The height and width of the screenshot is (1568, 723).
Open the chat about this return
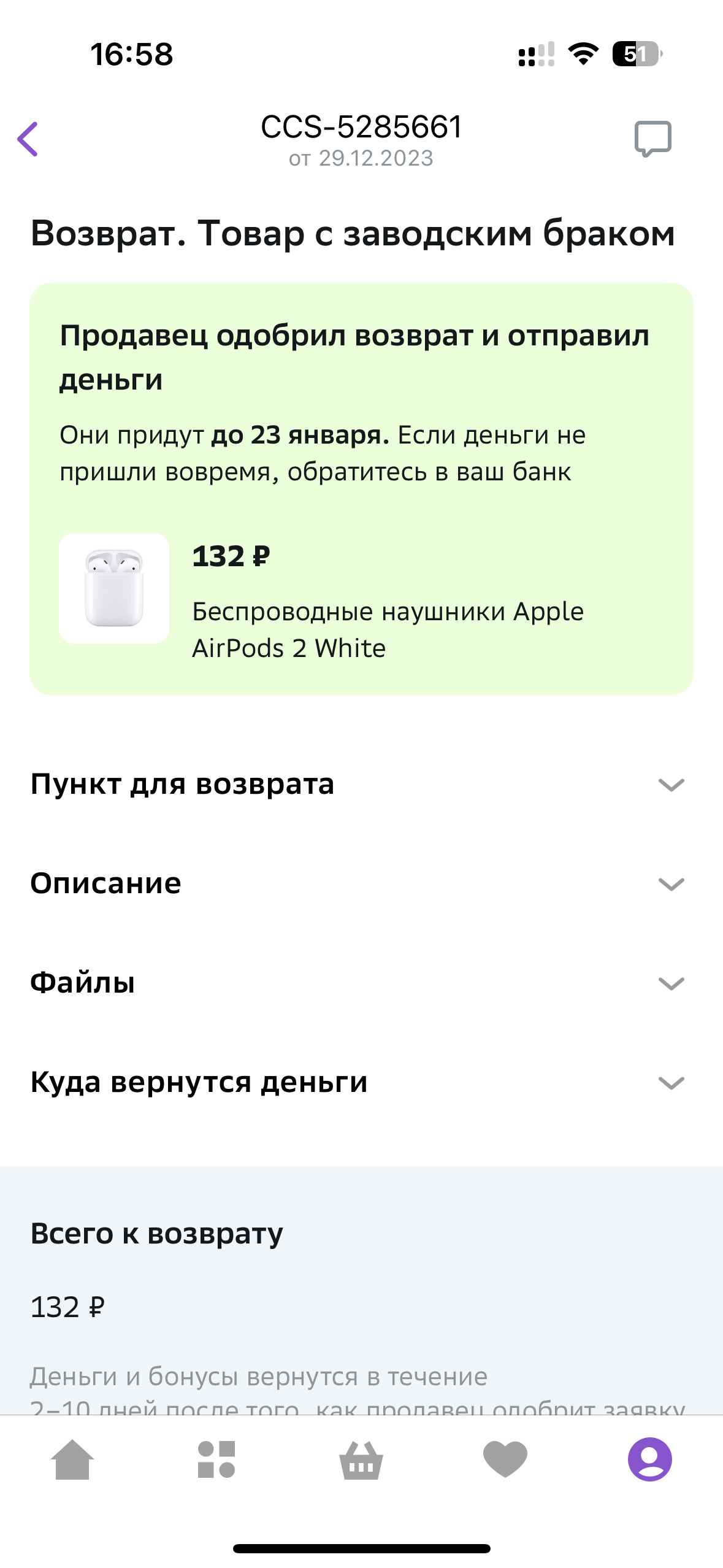[652, 139]
